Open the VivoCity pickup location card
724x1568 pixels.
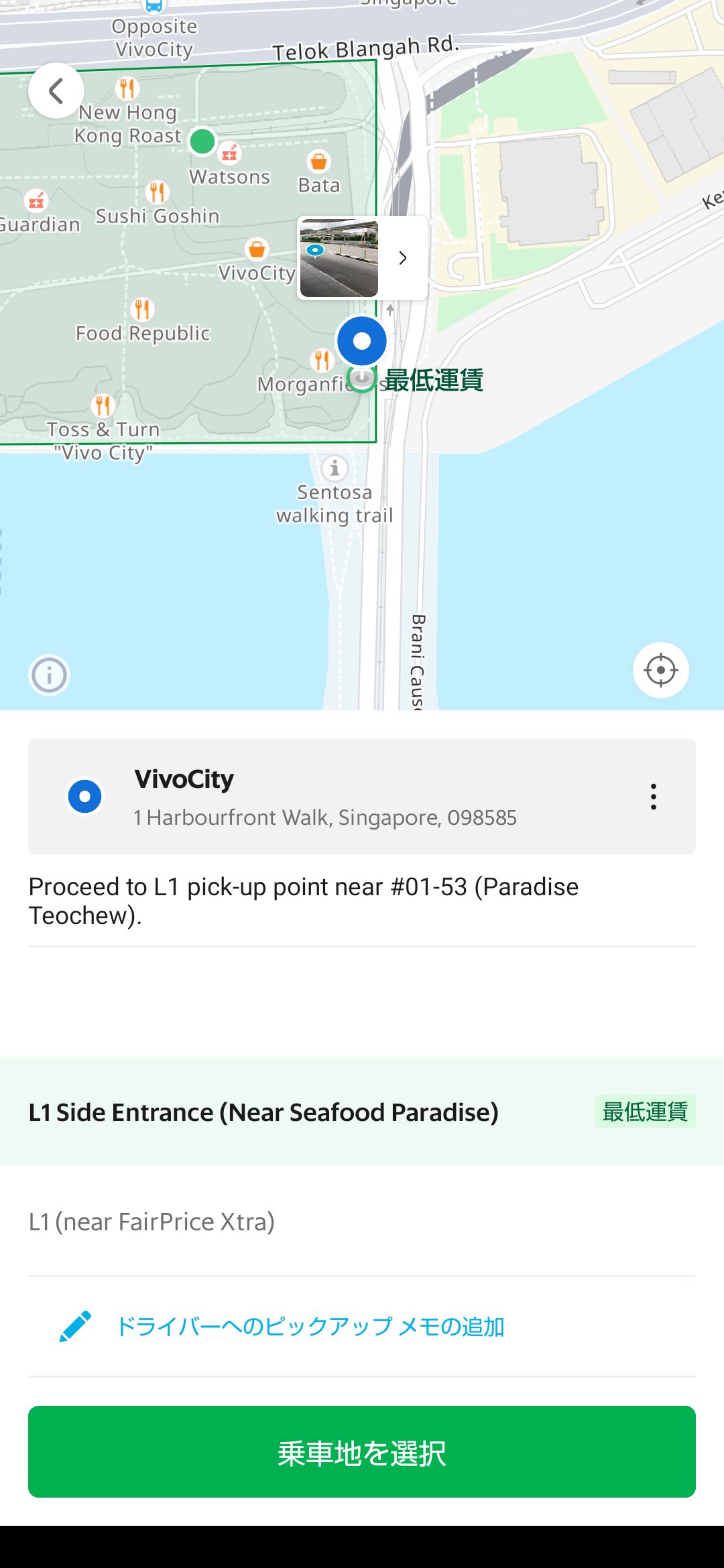(362, 796)
